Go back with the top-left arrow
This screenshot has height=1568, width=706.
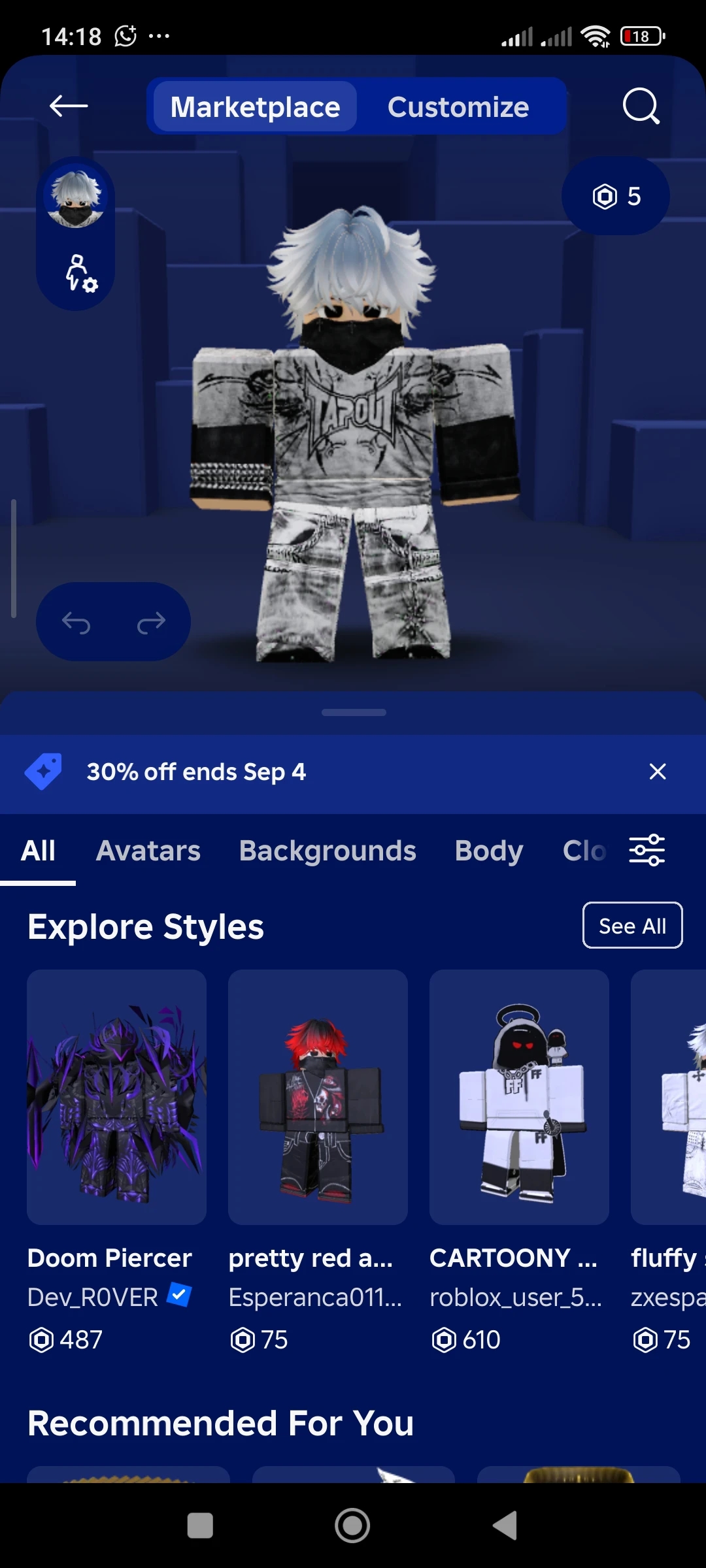[69, 106]
